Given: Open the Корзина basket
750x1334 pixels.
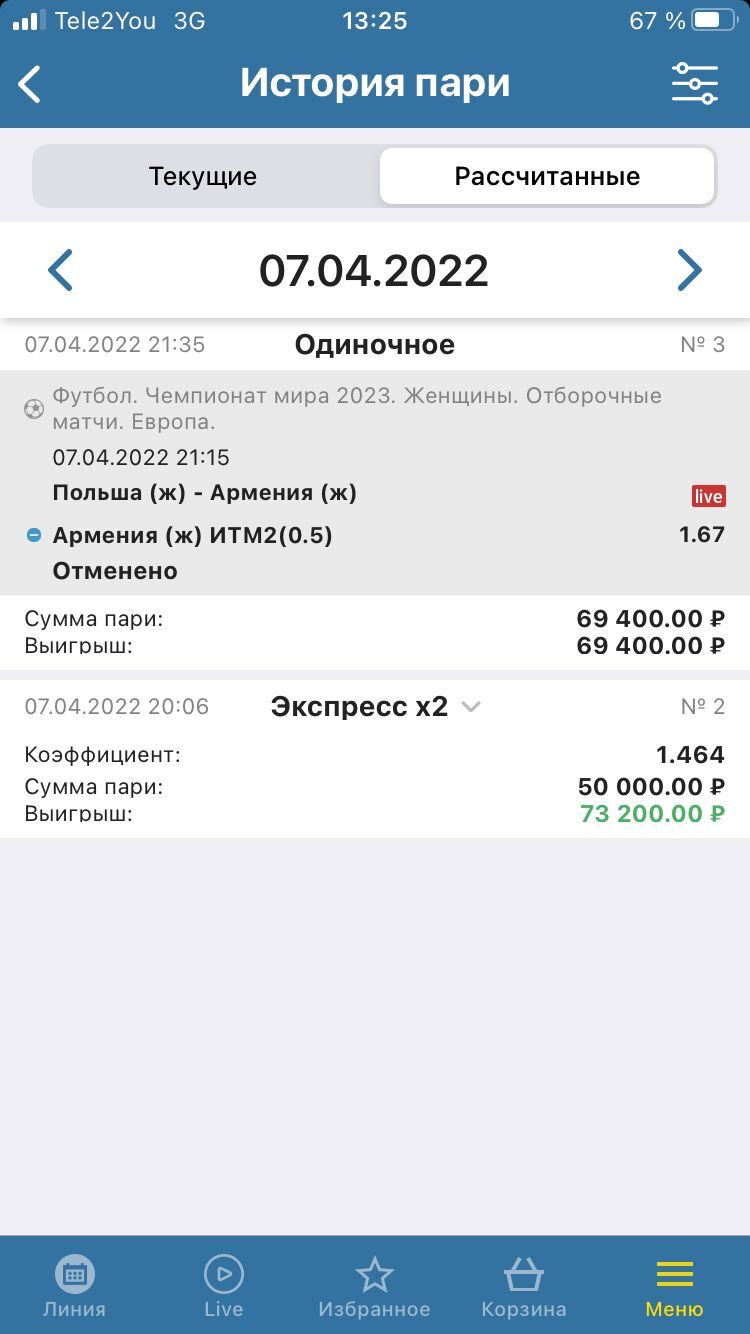Looking at the screenshot, I should pyautogui.click(x=524, y=1287).
